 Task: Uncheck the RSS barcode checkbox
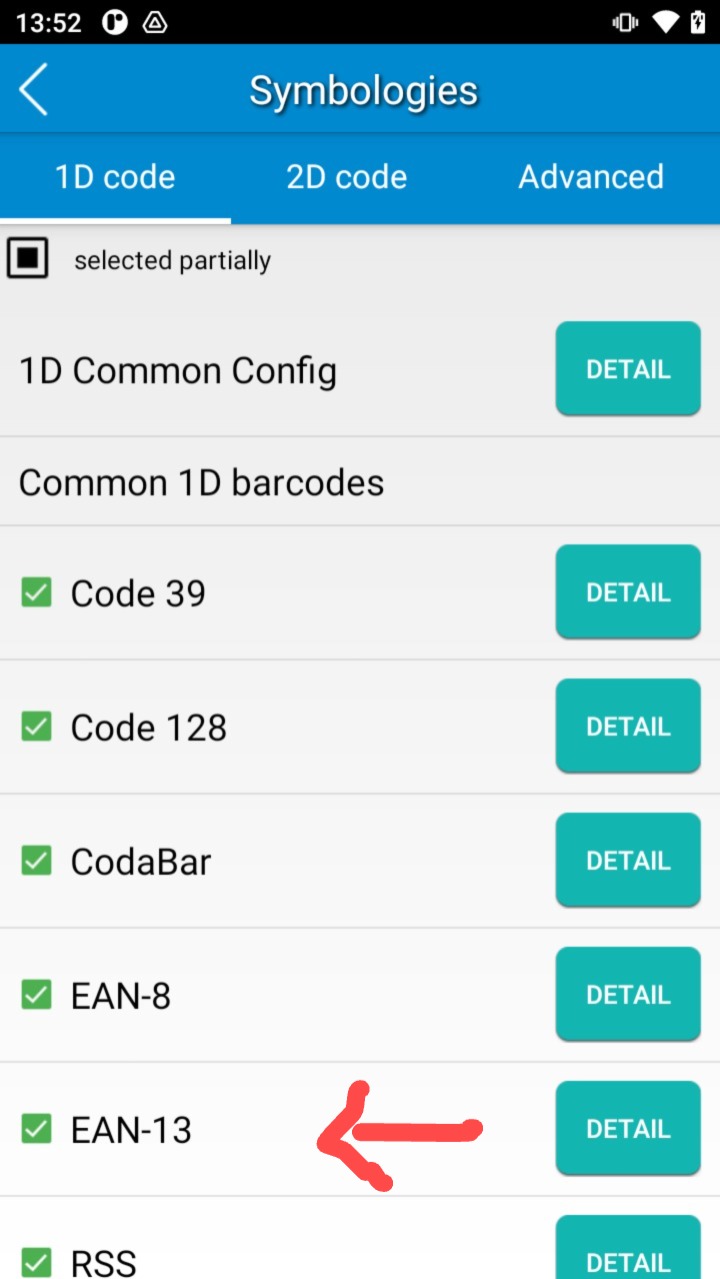37,1261
